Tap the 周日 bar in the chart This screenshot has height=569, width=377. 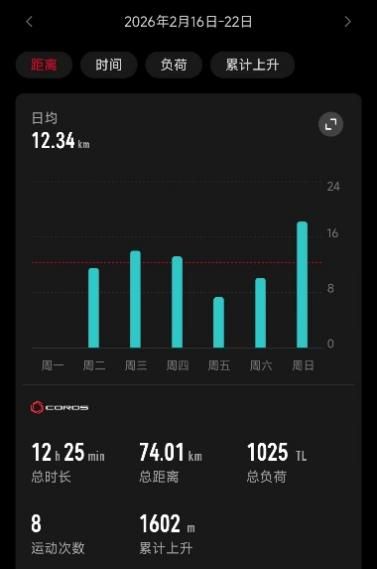(302, 284)
